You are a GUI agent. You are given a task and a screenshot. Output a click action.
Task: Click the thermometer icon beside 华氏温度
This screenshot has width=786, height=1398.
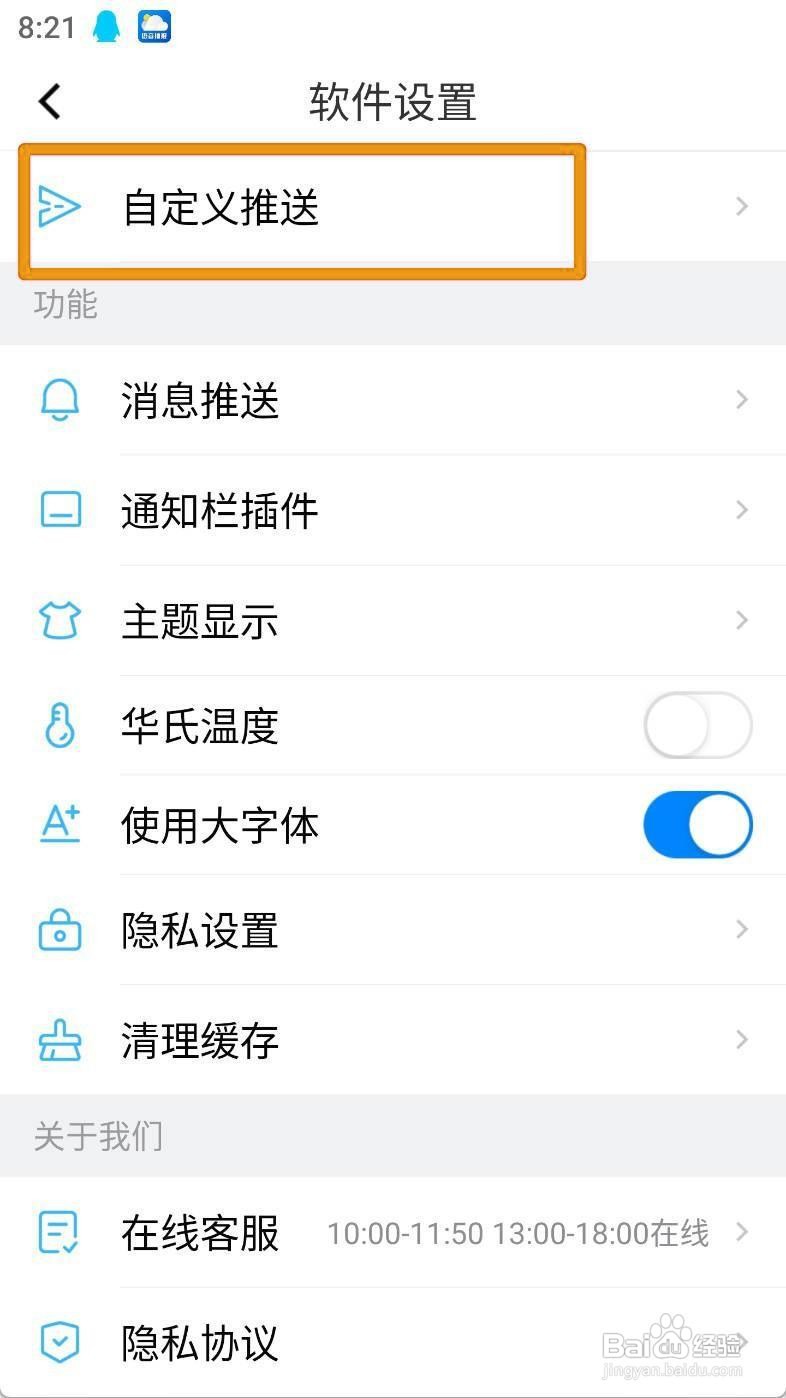60,726
